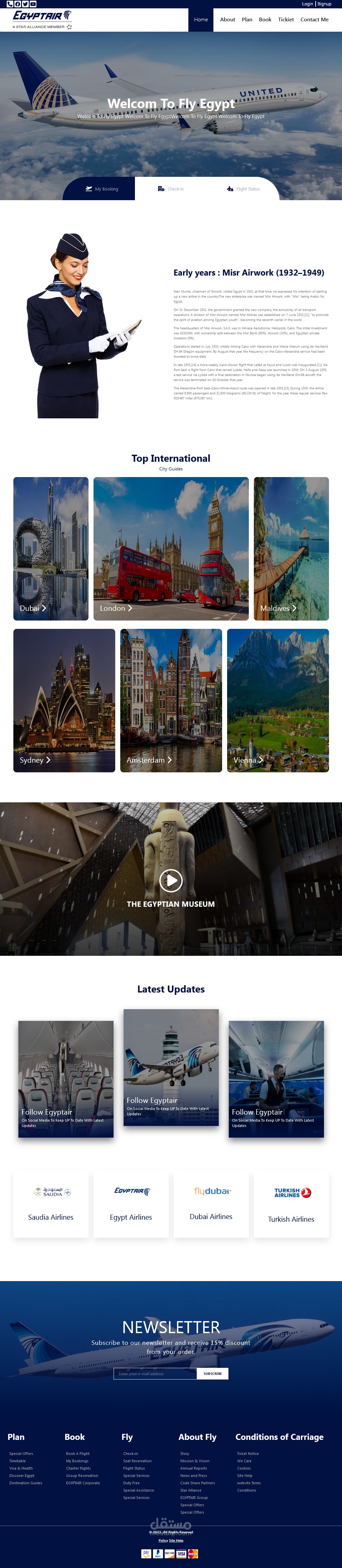
Task: Select the My Booking tab
Action: point(102,189)
